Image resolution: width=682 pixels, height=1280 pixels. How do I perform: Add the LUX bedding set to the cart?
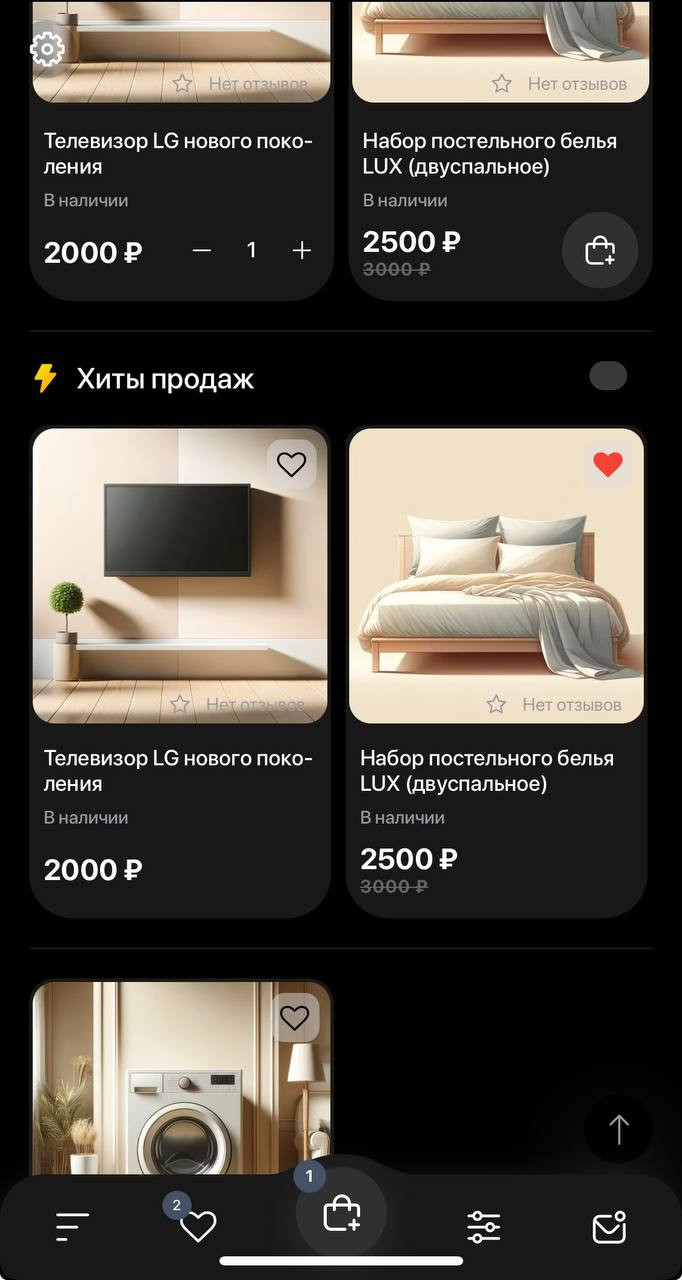pos(600,250)
